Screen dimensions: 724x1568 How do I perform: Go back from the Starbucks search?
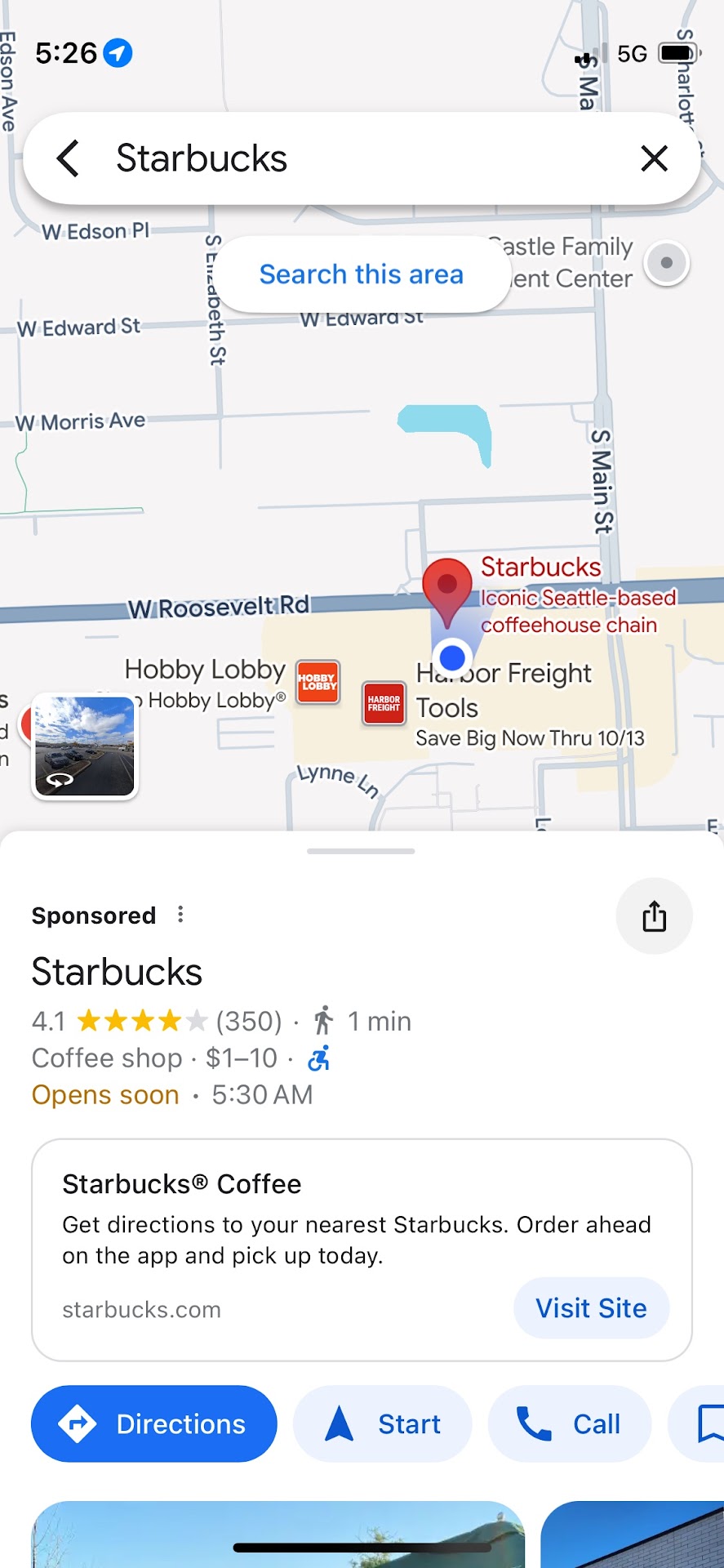[69, 158]
